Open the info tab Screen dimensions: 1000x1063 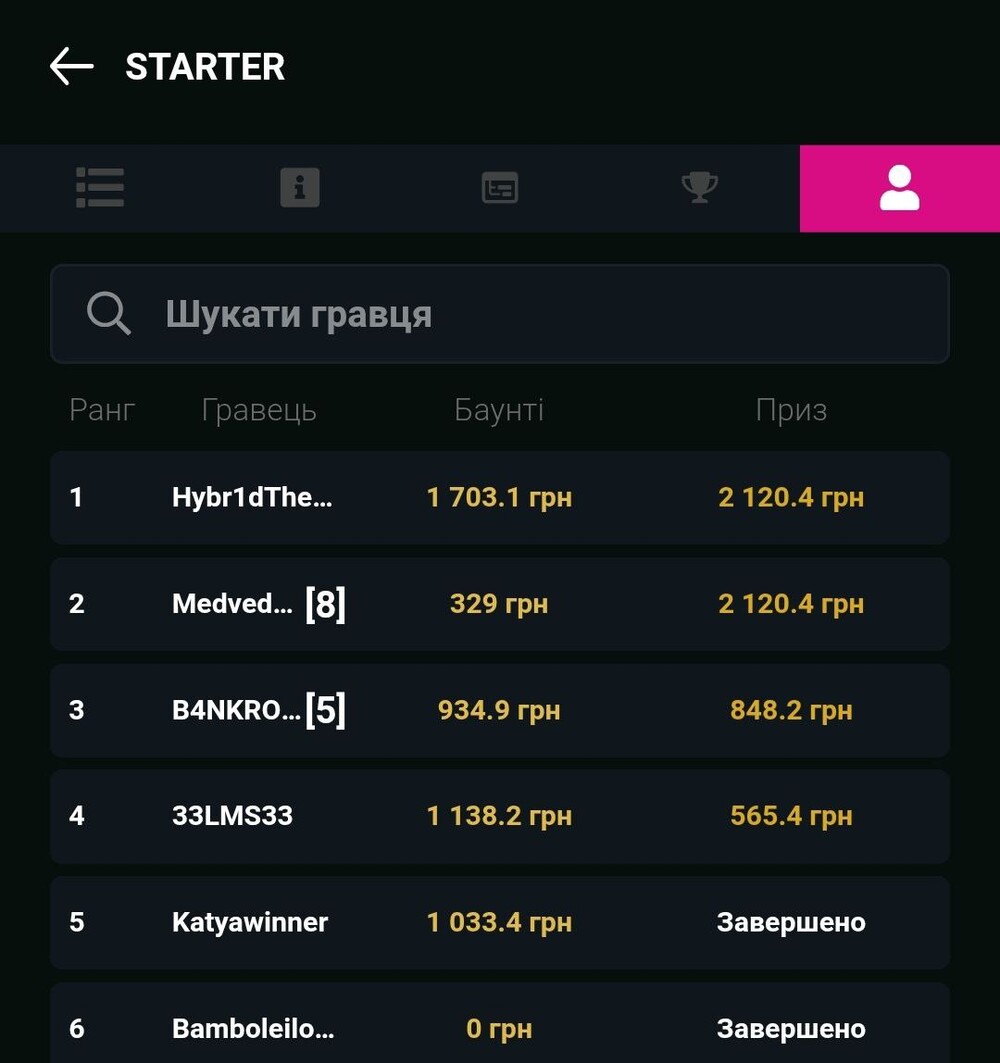tap(300, 188)
